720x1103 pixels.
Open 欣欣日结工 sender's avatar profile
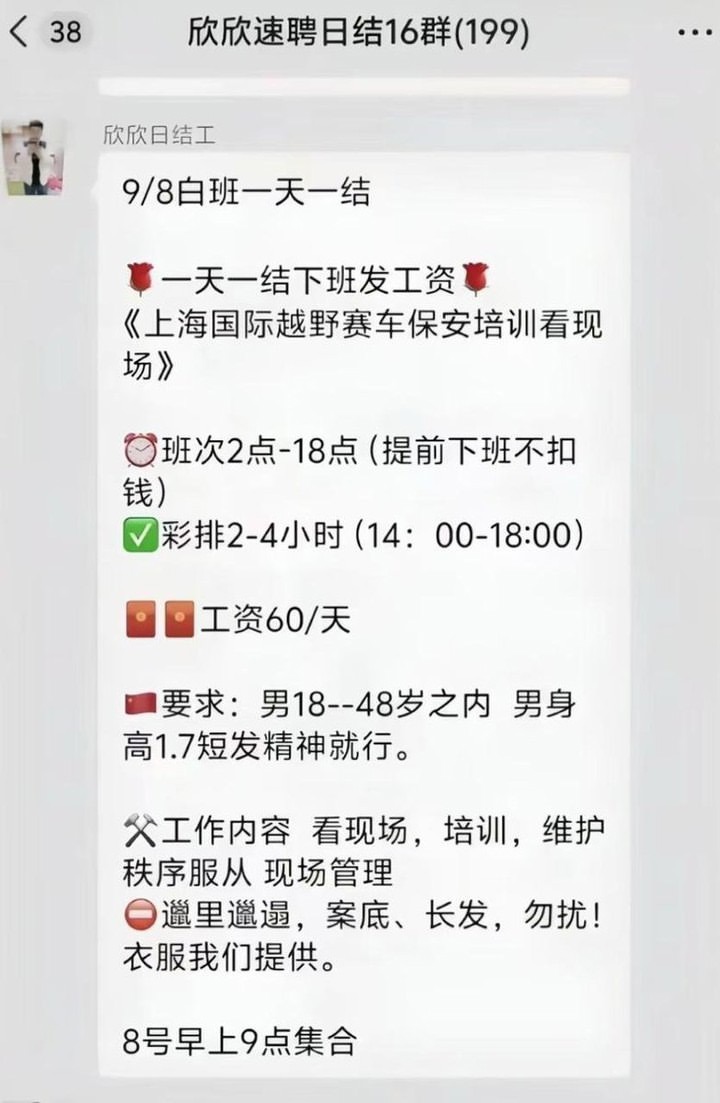click(34, 158)
